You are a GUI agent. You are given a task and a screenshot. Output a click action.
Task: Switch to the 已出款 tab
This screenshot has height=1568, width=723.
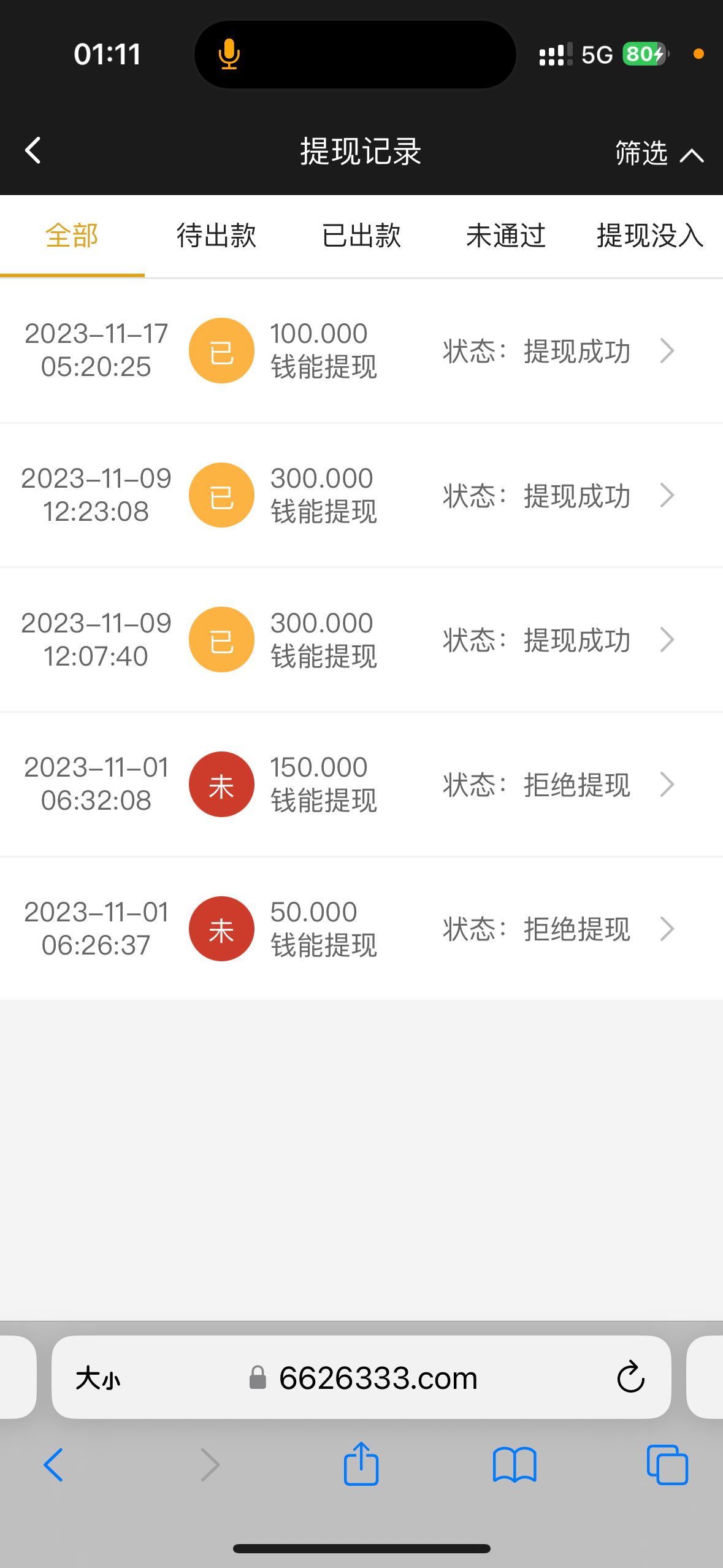(361, 236)
